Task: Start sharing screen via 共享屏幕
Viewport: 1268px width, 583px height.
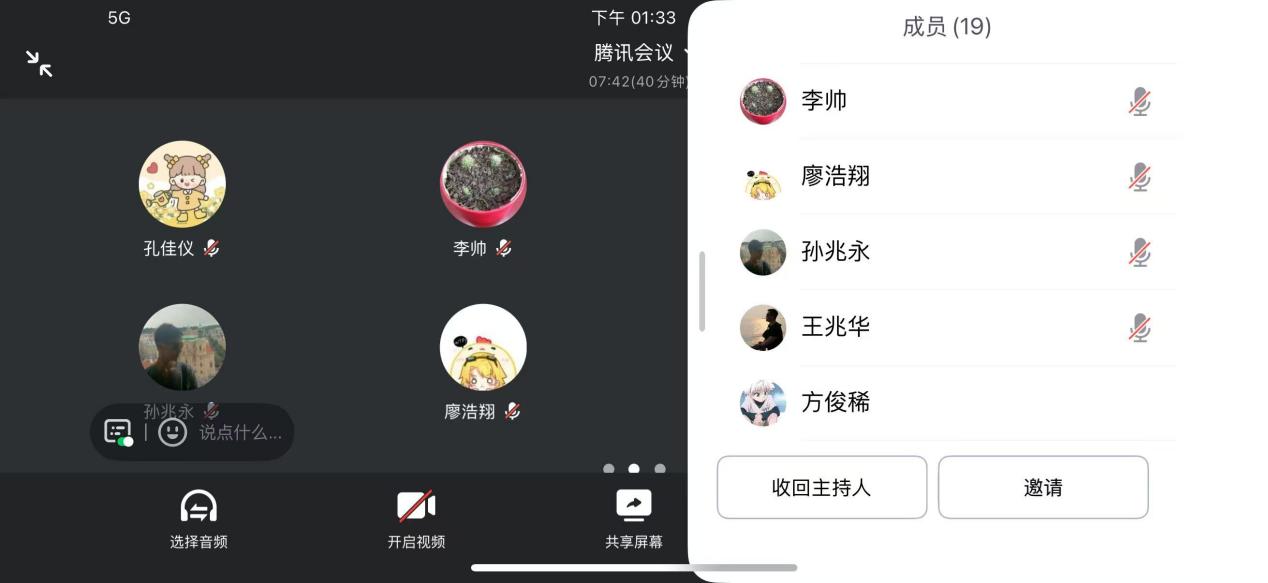Action: pos(634,519)
